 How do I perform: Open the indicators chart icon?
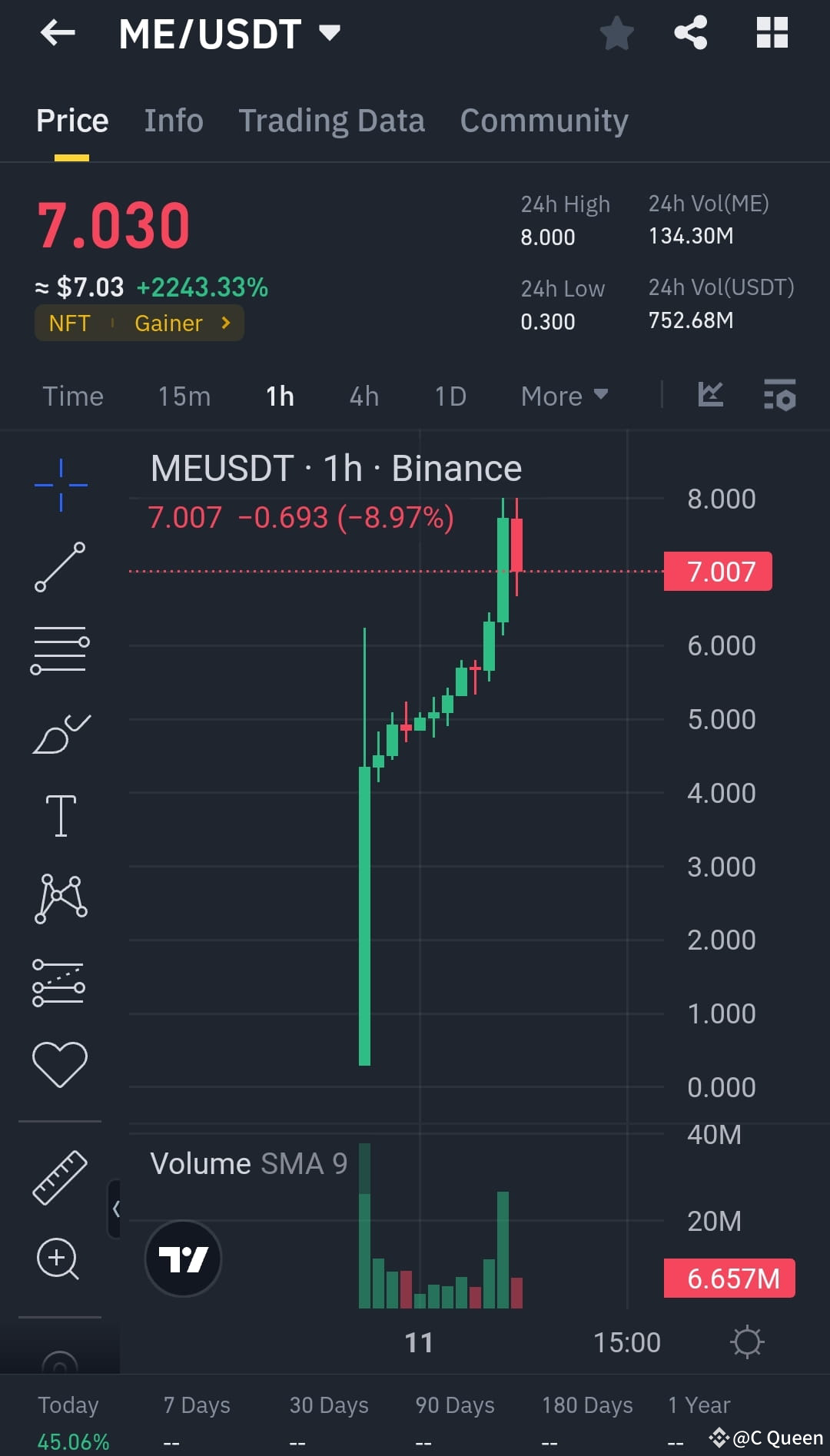pos(709,395)
